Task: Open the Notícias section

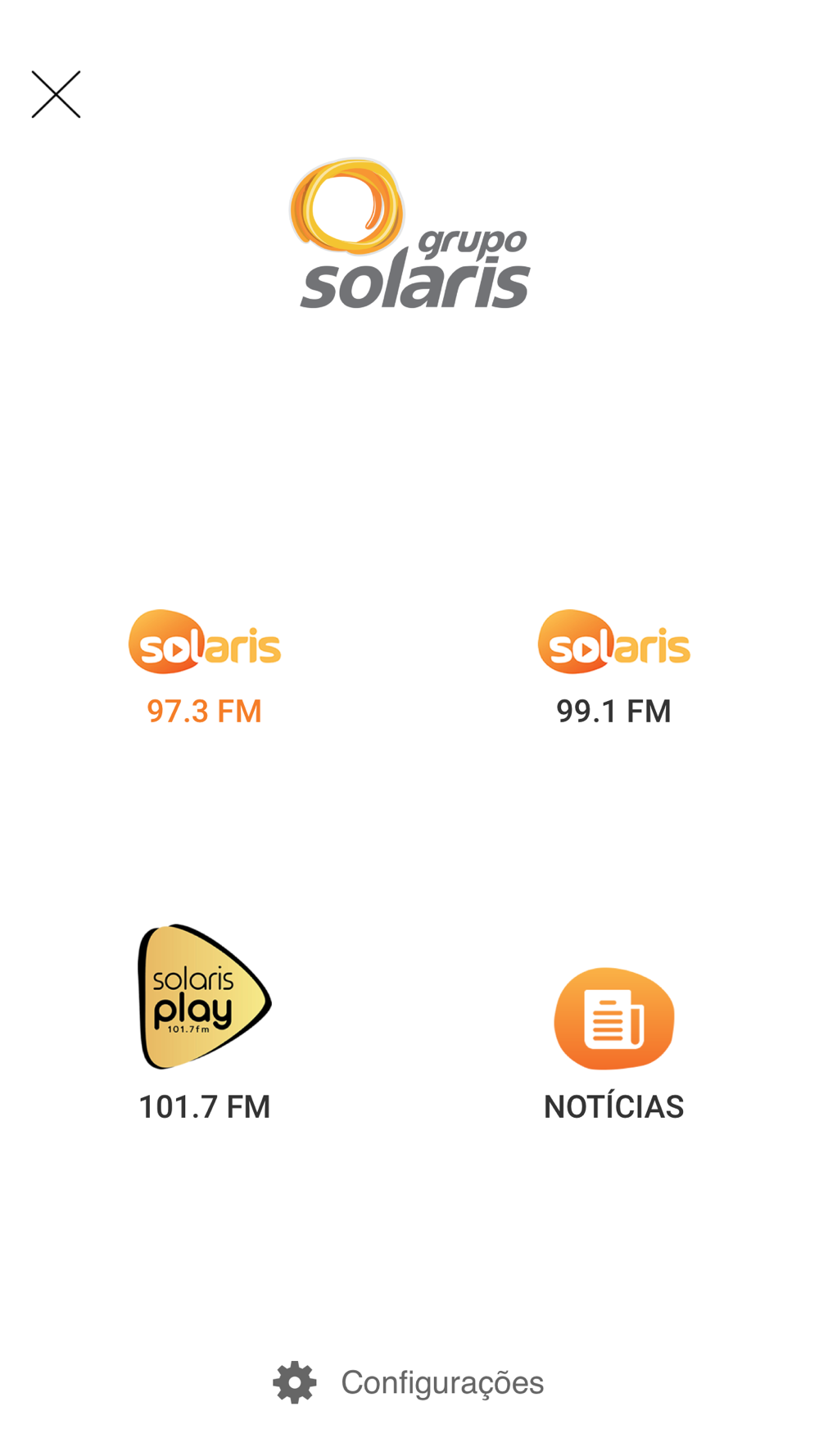Action: [x=614, y=1044]
